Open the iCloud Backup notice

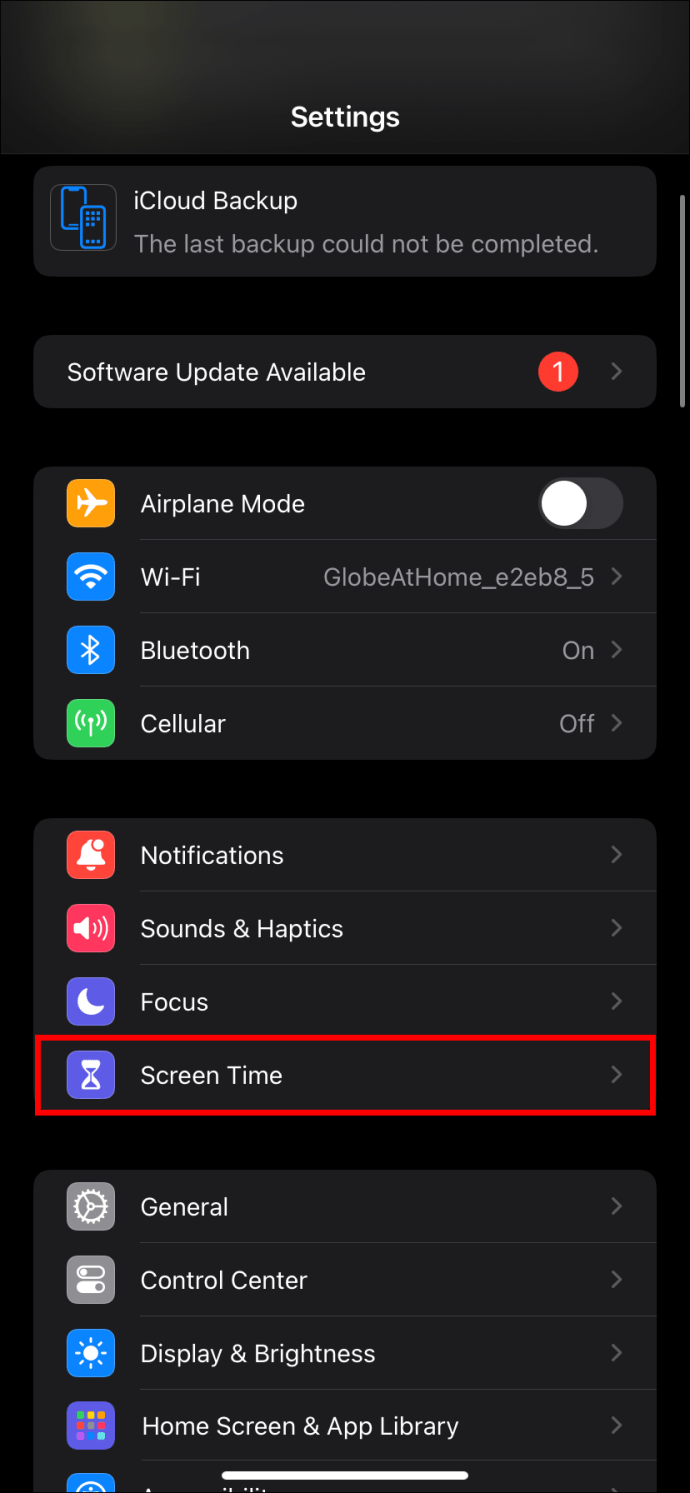click(x=345, y=221)
